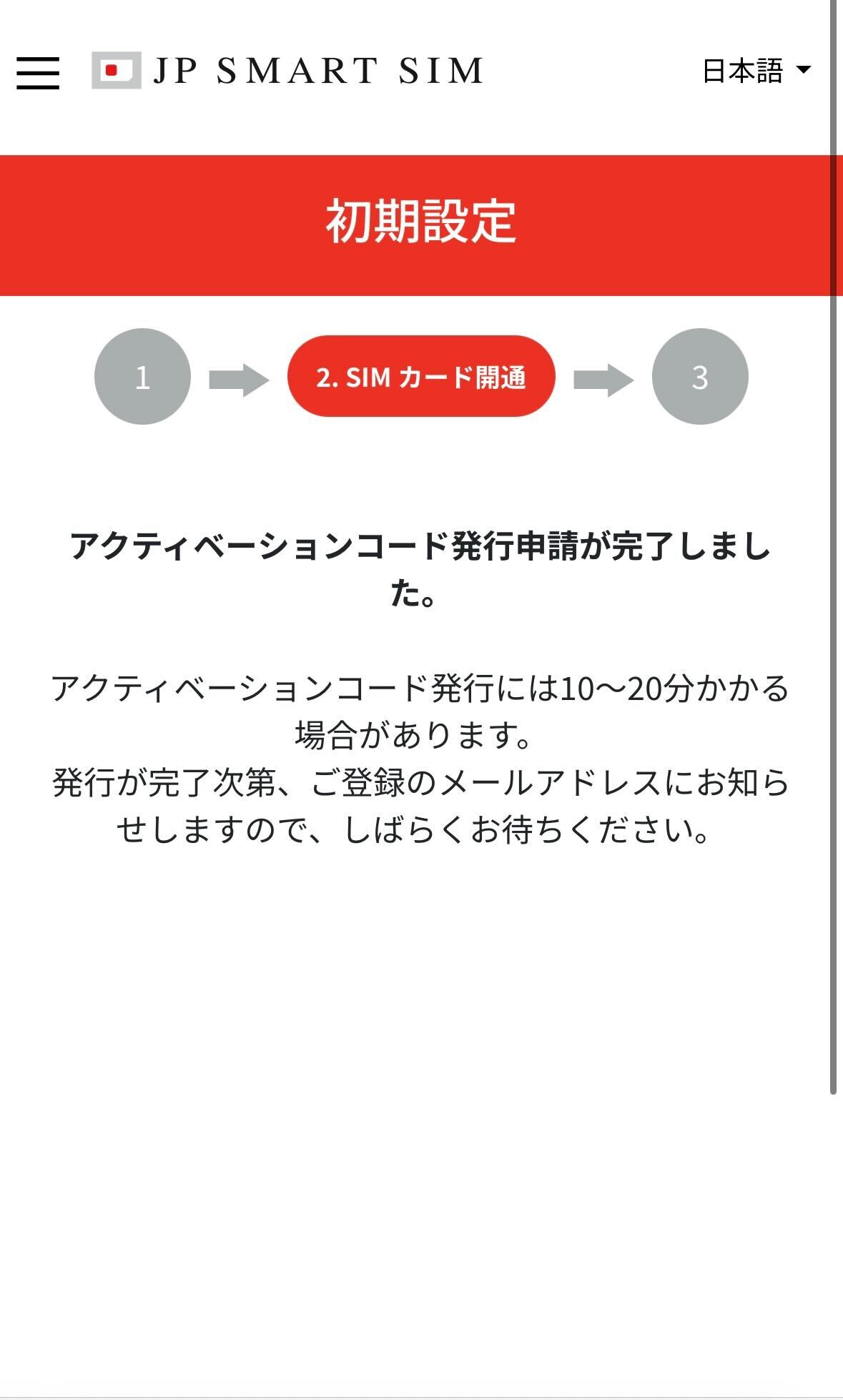Open the hamburger menu
The width and height of the screenshot is (843, 1400).
[x=38, y=72]
